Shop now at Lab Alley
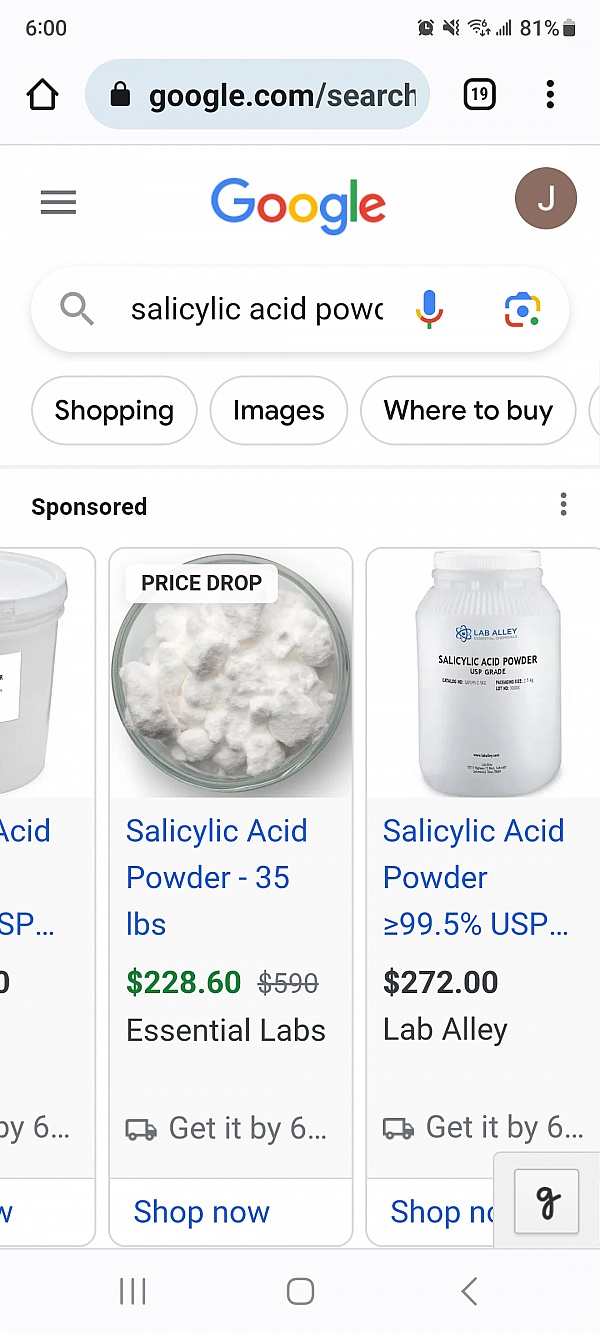 pyautogui.click(x=440, y=1212)
